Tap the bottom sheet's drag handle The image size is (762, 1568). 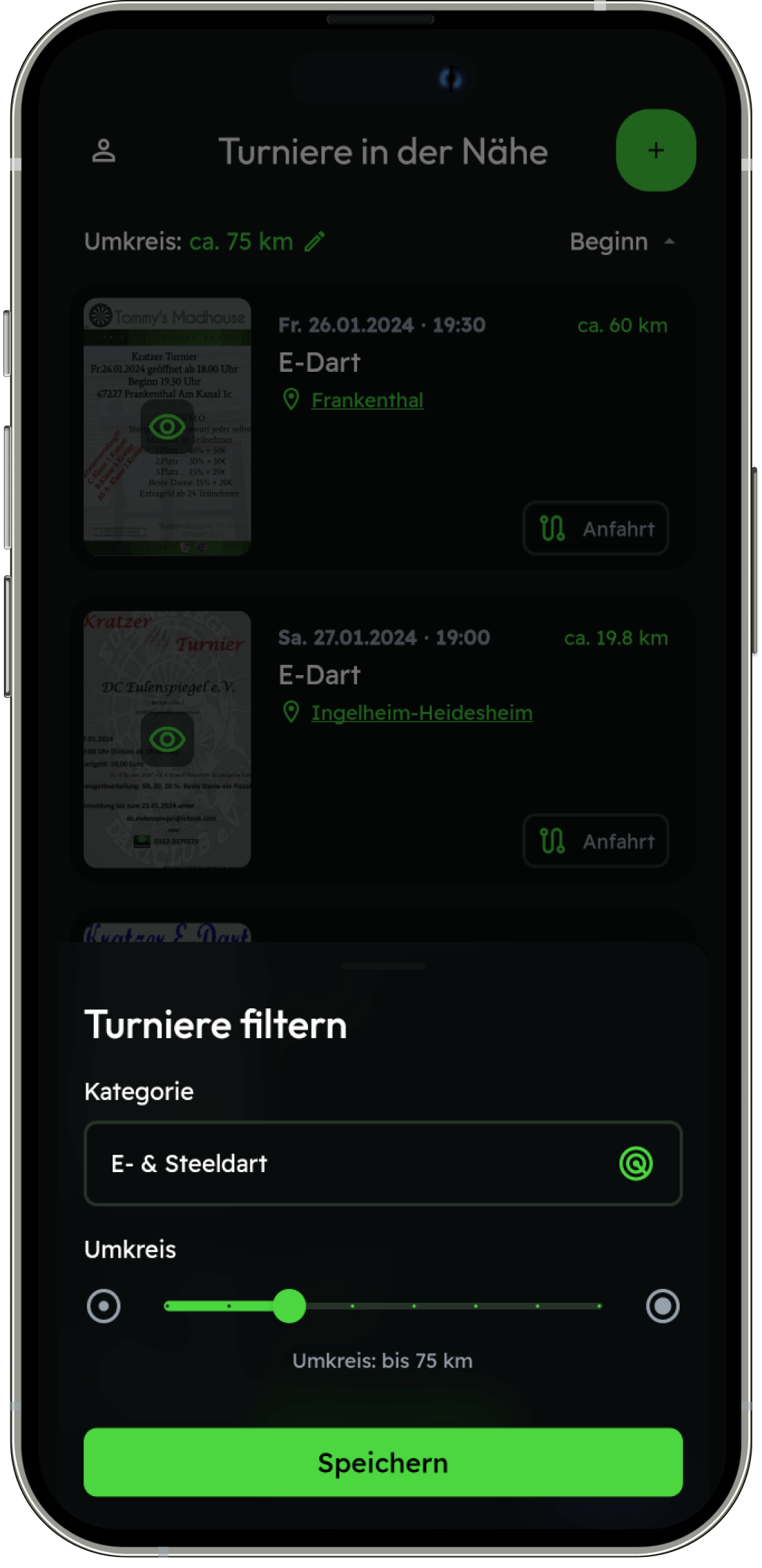pos(383,966)
